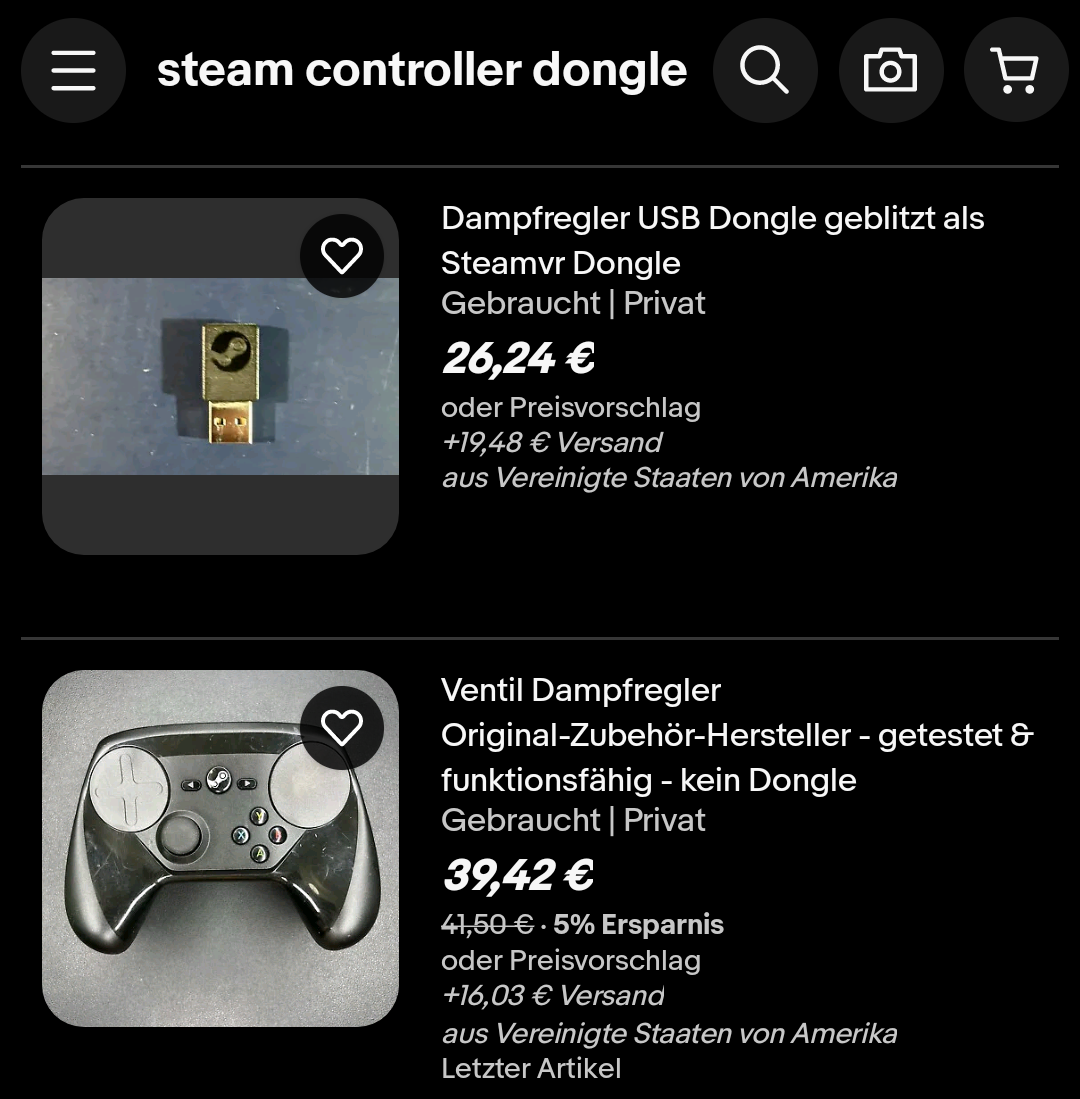The image size is (1080, 1099).
Task: Tap the magnifier search icon
Action: (x=765, y=70)
